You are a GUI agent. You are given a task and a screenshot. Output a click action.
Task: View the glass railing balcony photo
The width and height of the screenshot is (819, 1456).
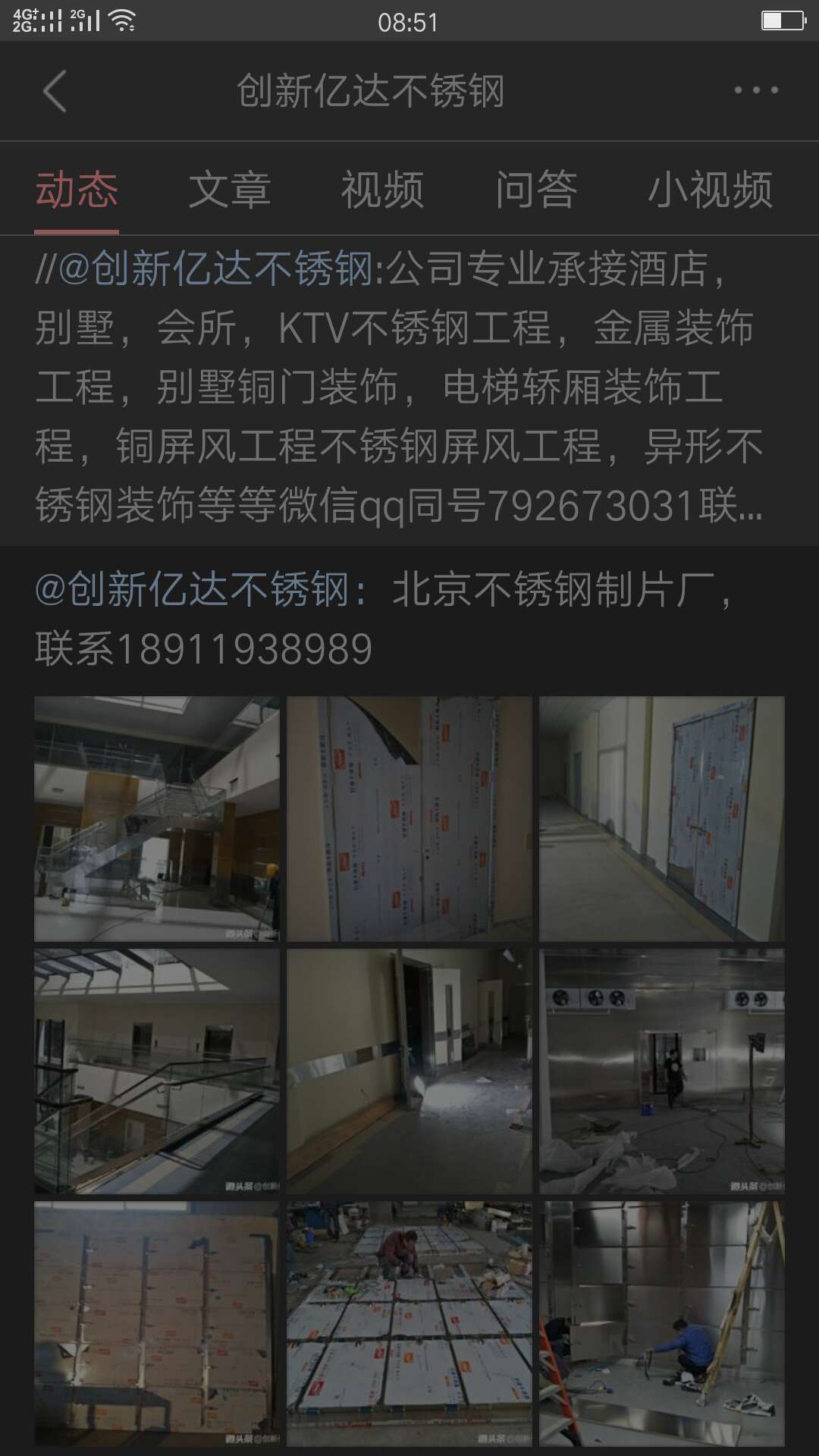click(x=157, y=1071)
